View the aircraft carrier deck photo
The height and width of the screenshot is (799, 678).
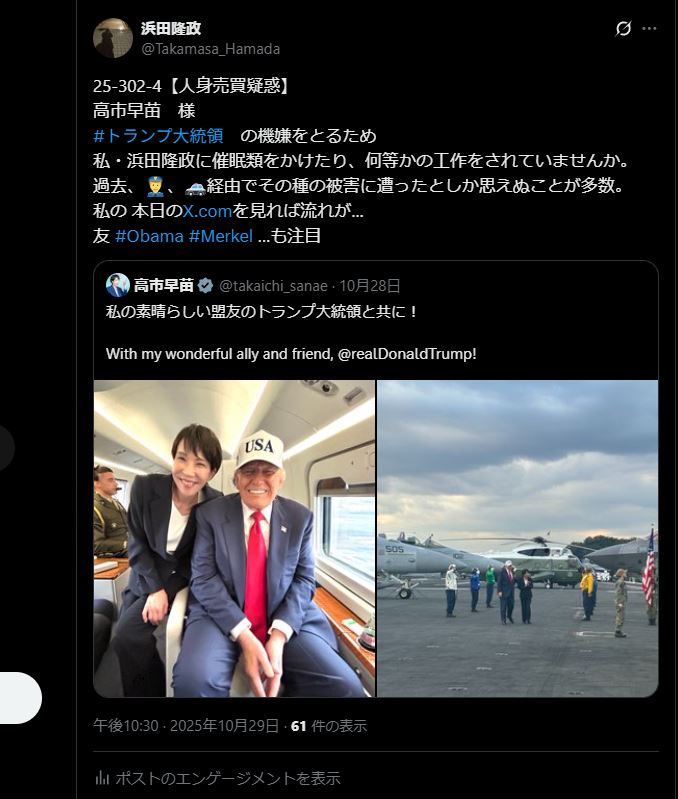click(x=517, y=538)
